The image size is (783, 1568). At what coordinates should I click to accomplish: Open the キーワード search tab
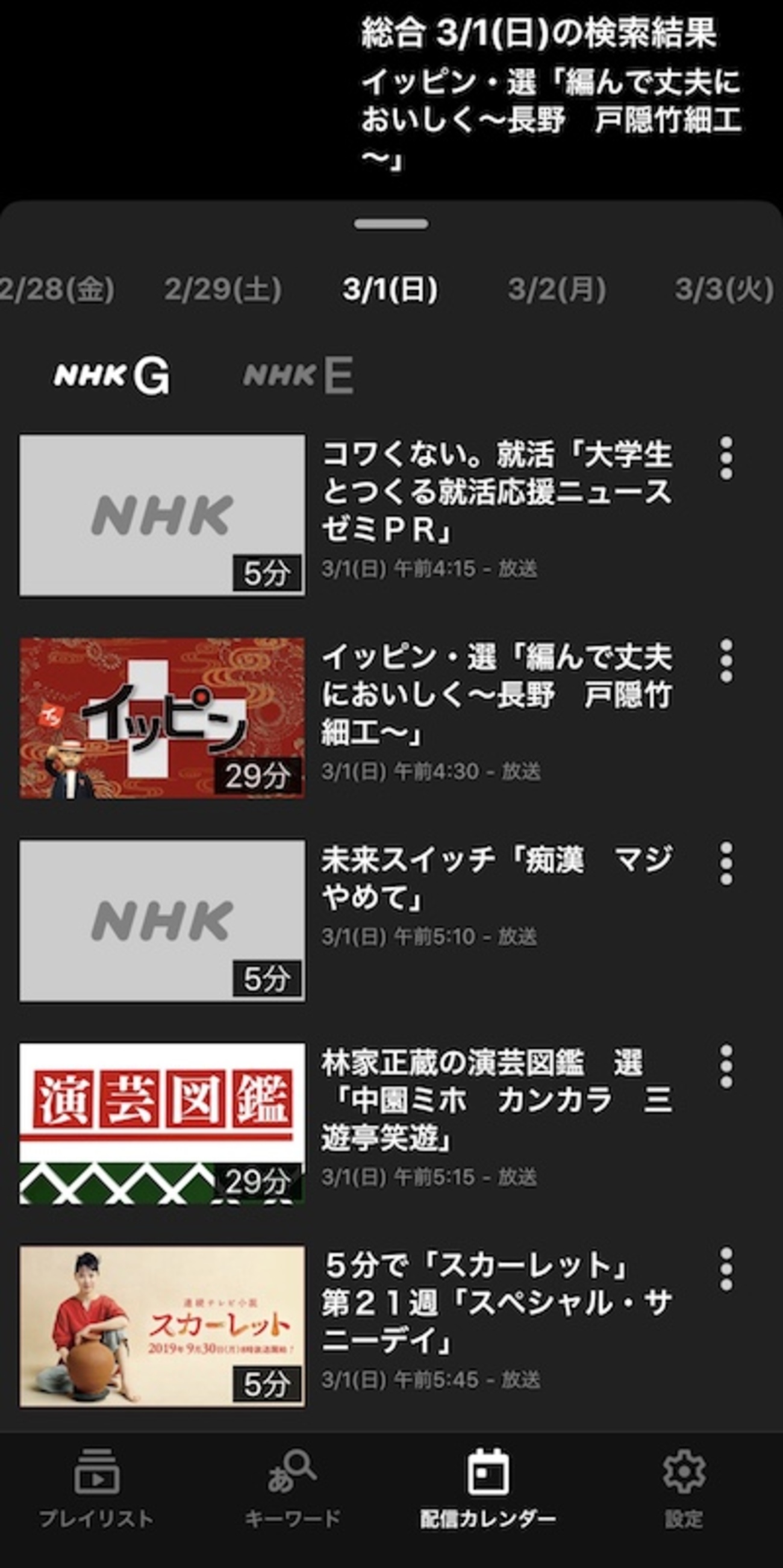pyautogui.click(x=293, y=1488)
